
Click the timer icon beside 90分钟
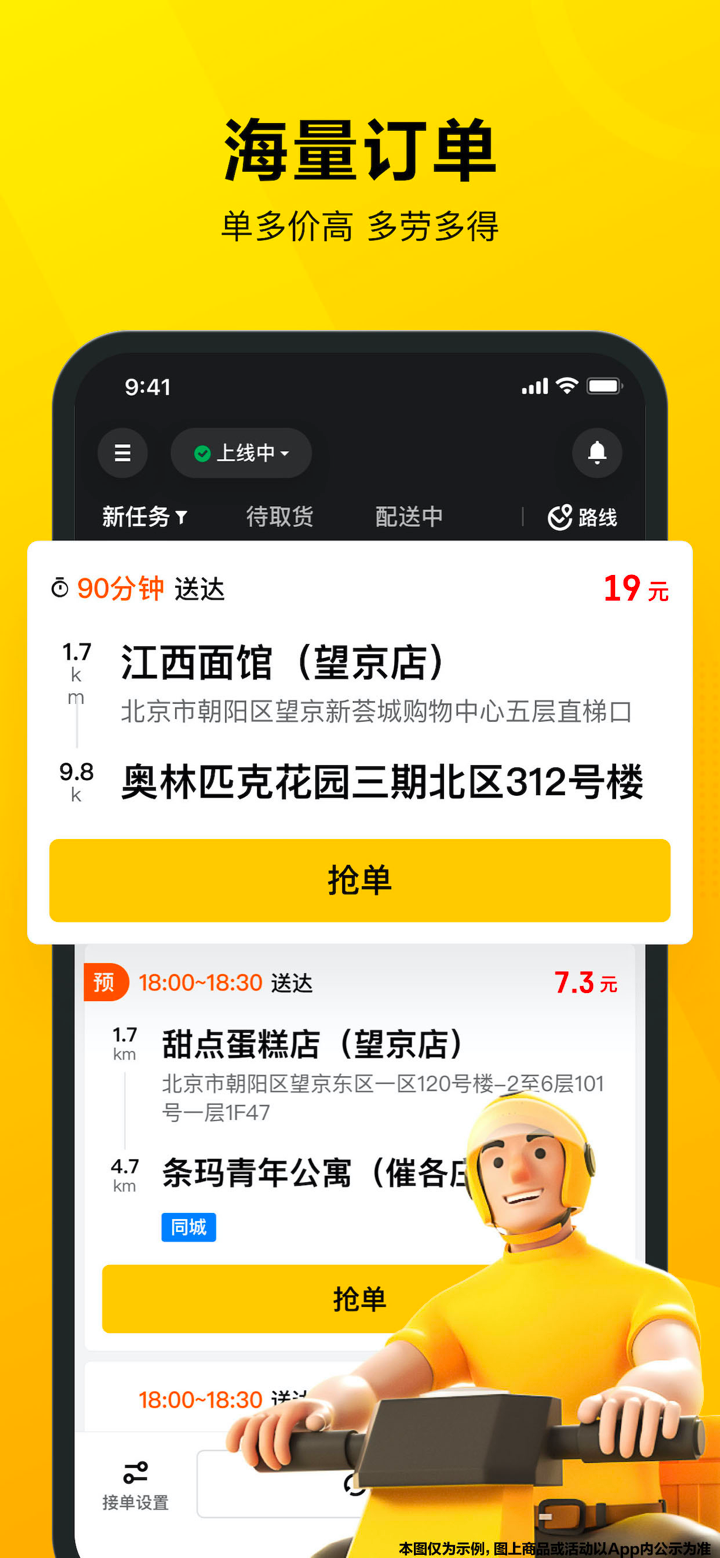[x=58, y=589]
